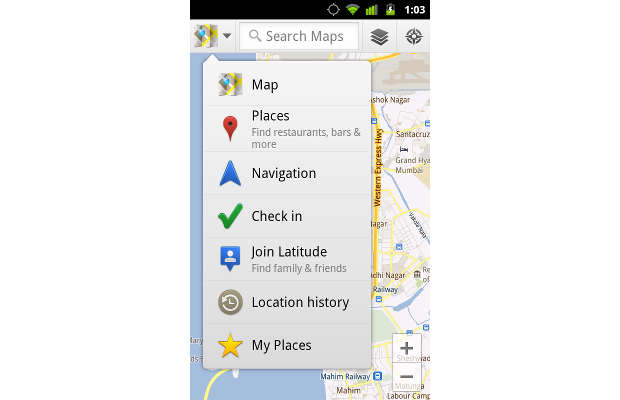View Location history
Viewport: 620px width, 400px height.
coord(287,302)
